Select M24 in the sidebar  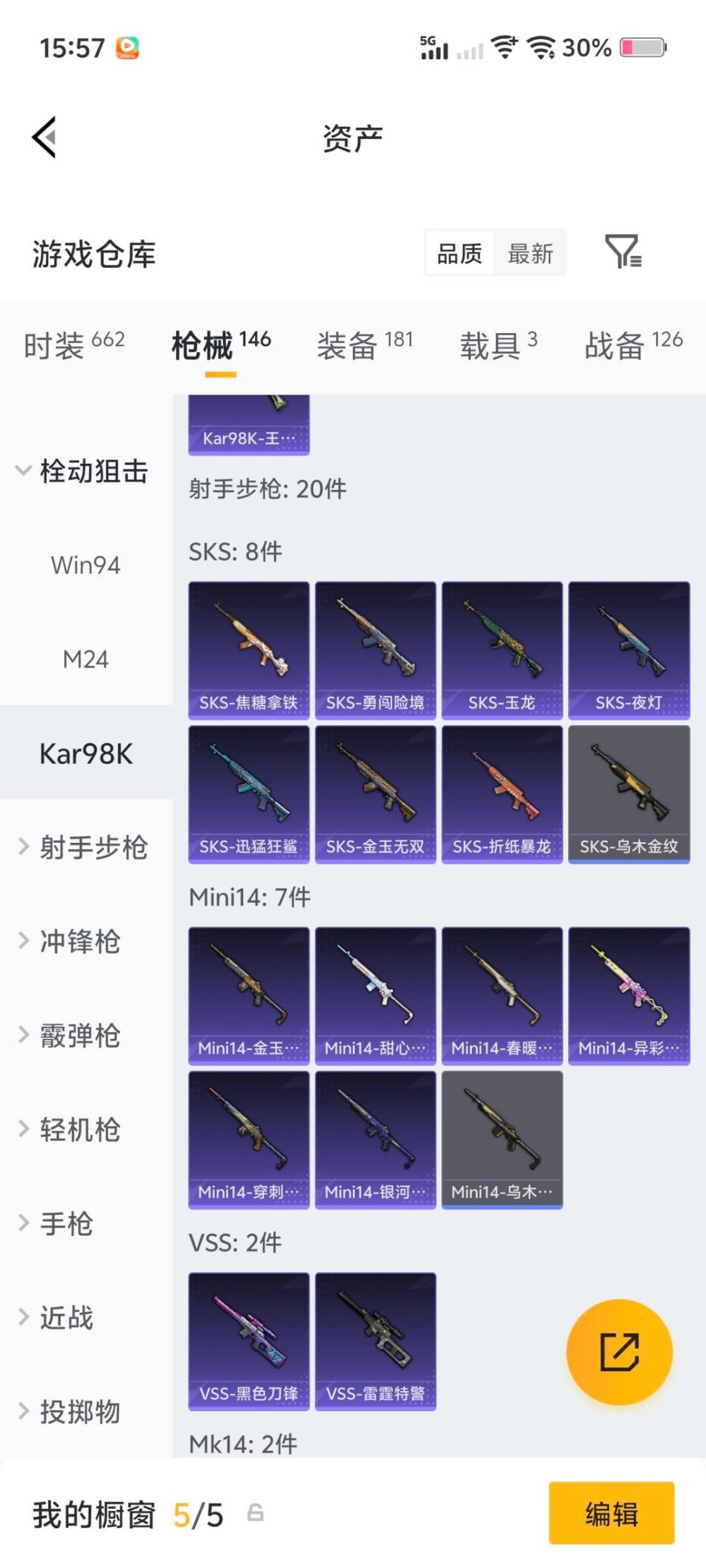coord(86,660)
